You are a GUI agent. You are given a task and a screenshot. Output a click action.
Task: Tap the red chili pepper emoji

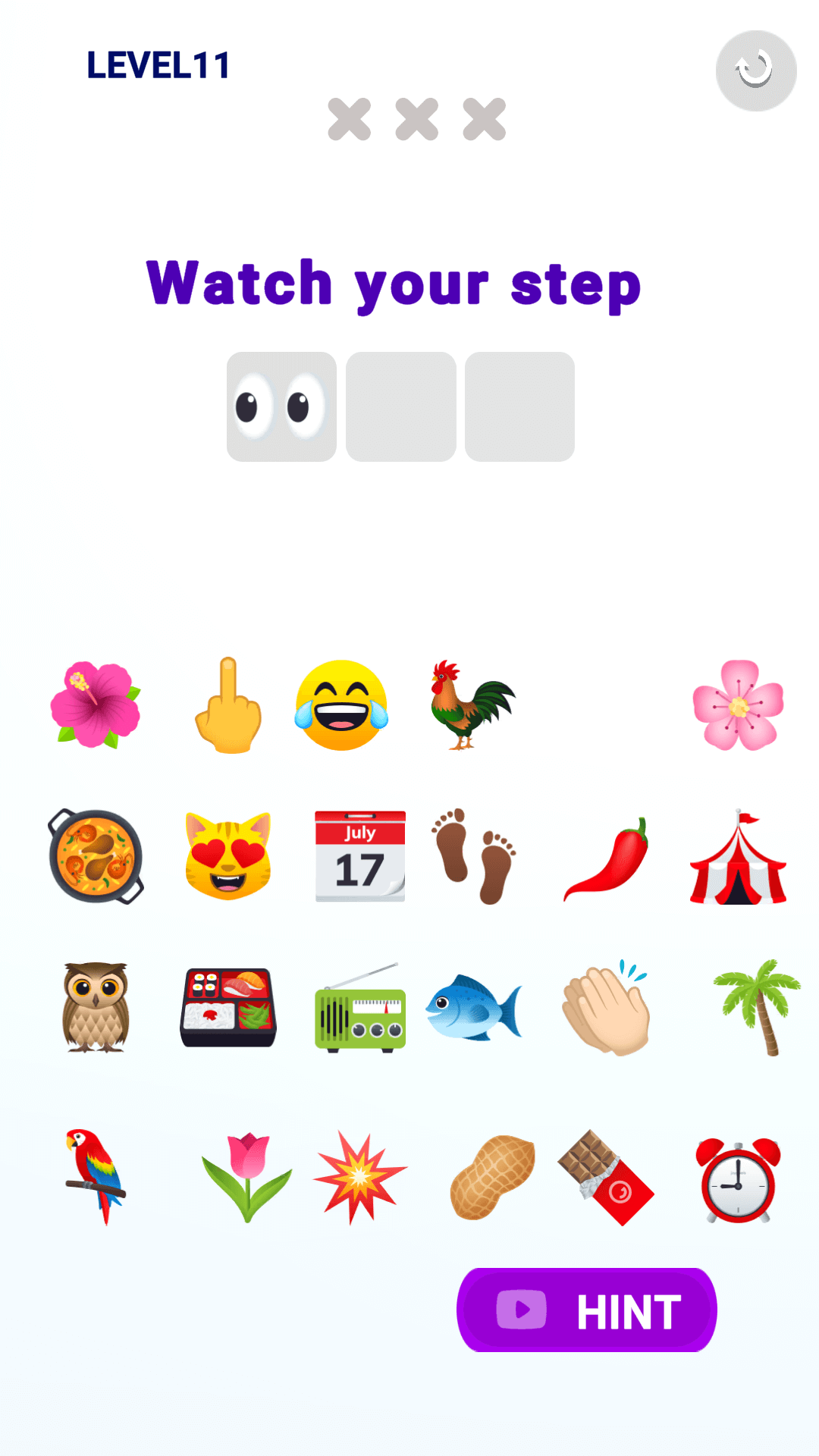click(x=606, y=858)
